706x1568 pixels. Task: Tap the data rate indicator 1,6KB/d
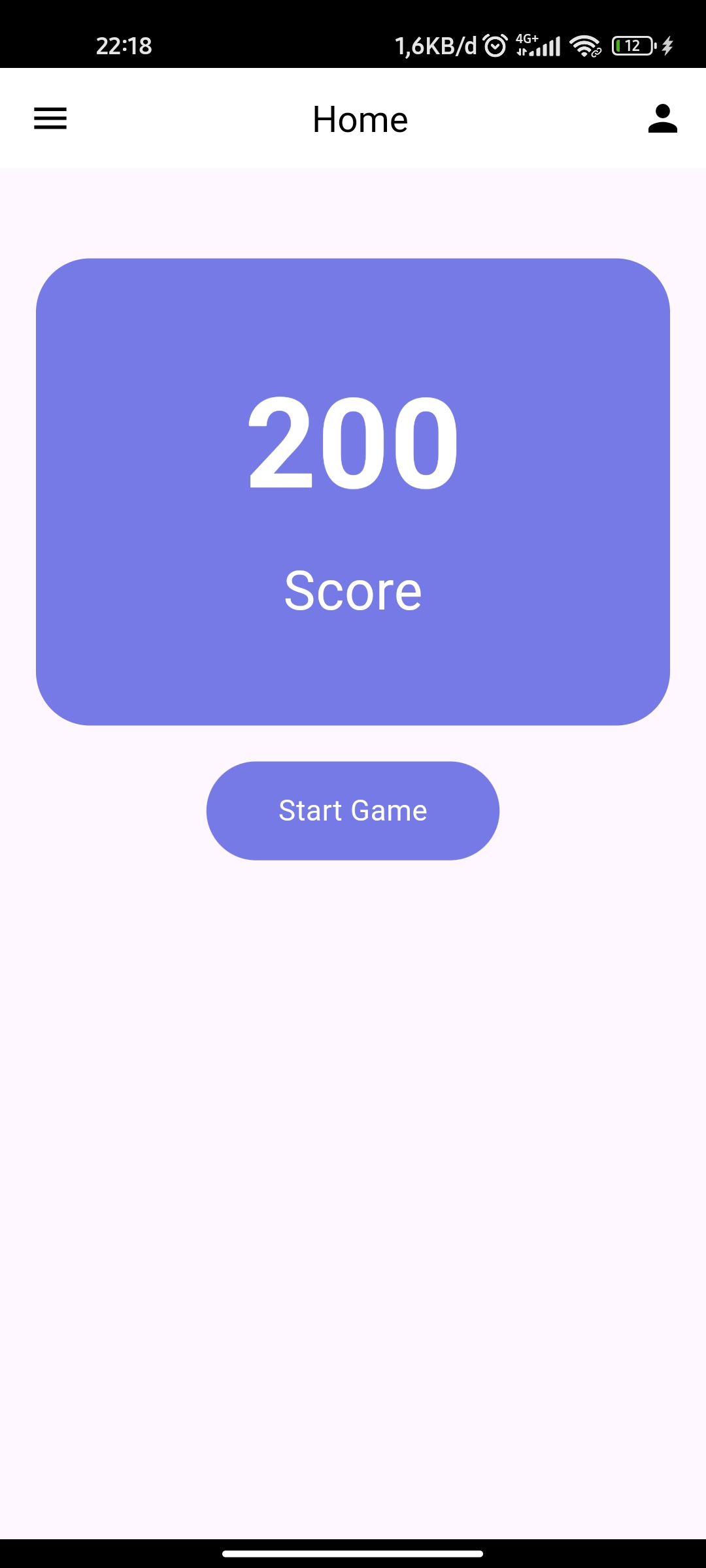[x=435, y=44]
